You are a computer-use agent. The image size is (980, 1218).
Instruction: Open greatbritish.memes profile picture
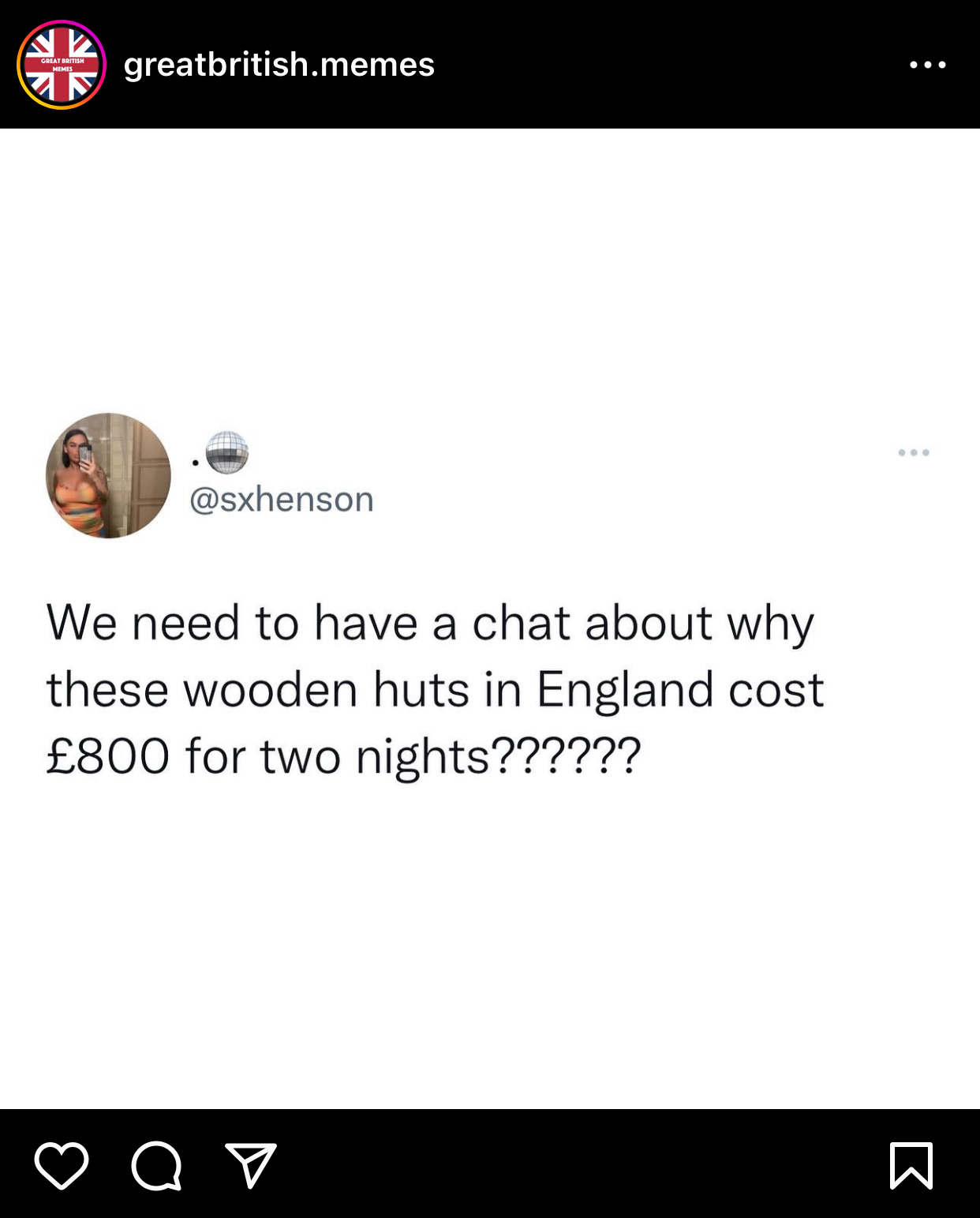(x=62, y=65)
